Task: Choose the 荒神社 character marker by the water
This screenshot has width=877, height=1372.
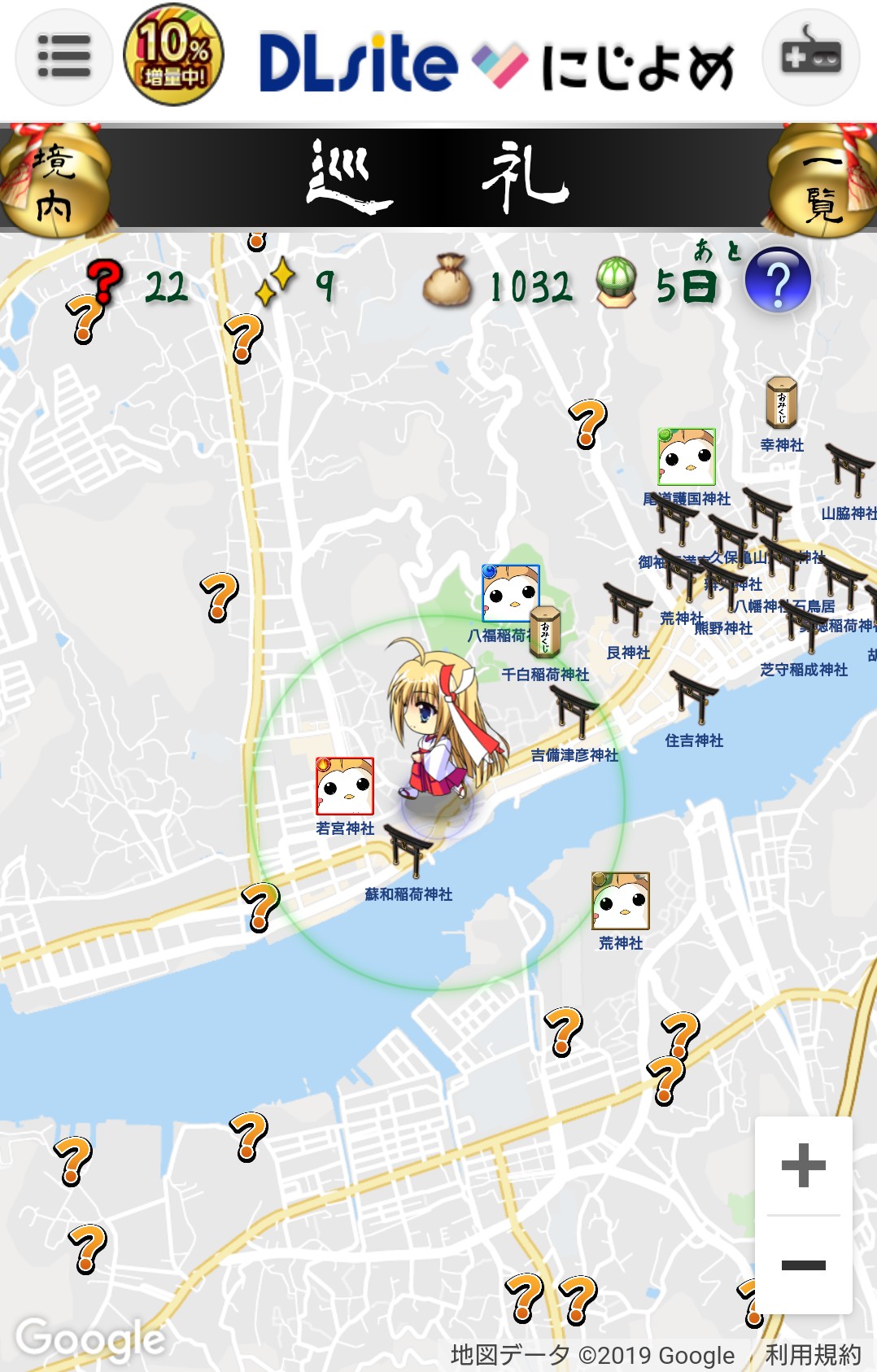Action: [621, 901]
